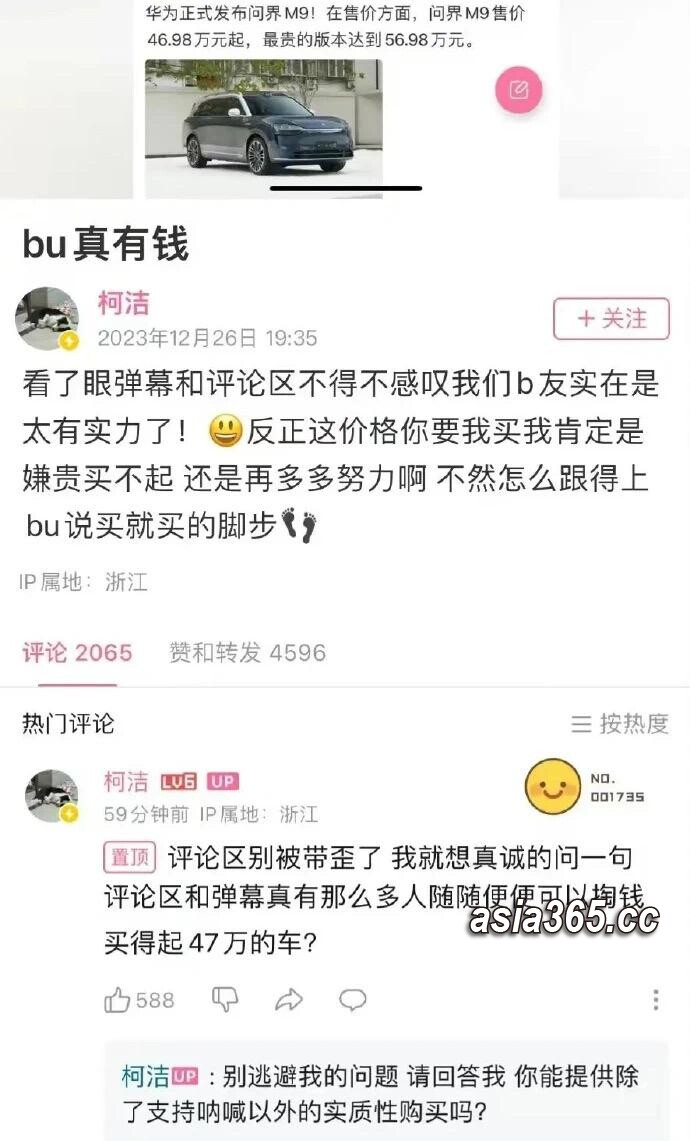This screenshot has height=1141, width=690.
Task: Like the pinned comment with 588 likes
Action: pyautogui.click(x=119, y=999)
